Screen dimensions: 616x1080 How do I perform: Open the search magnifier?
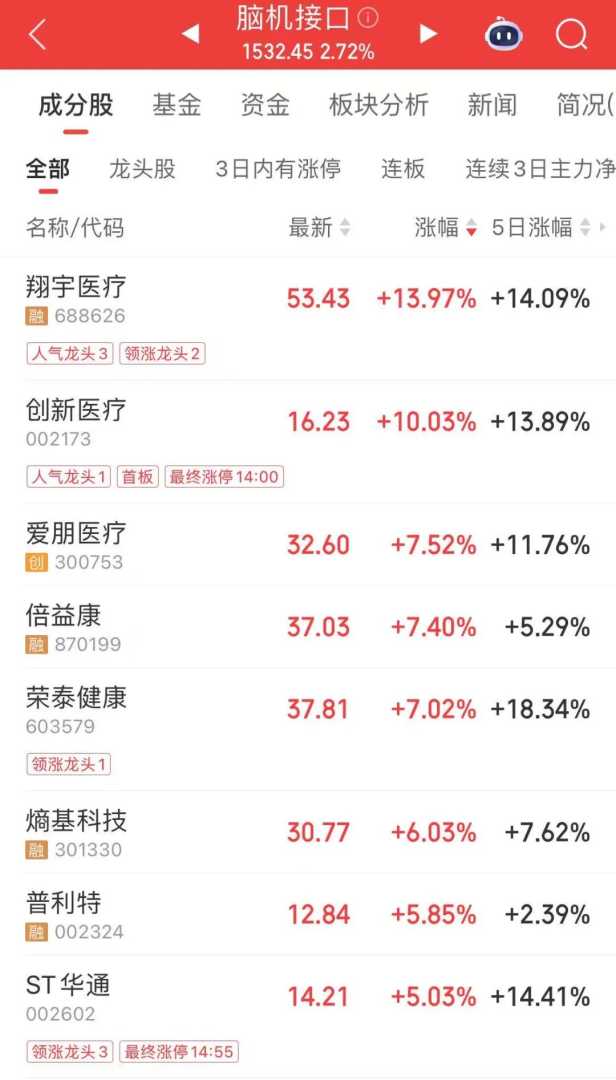[571, 35]
